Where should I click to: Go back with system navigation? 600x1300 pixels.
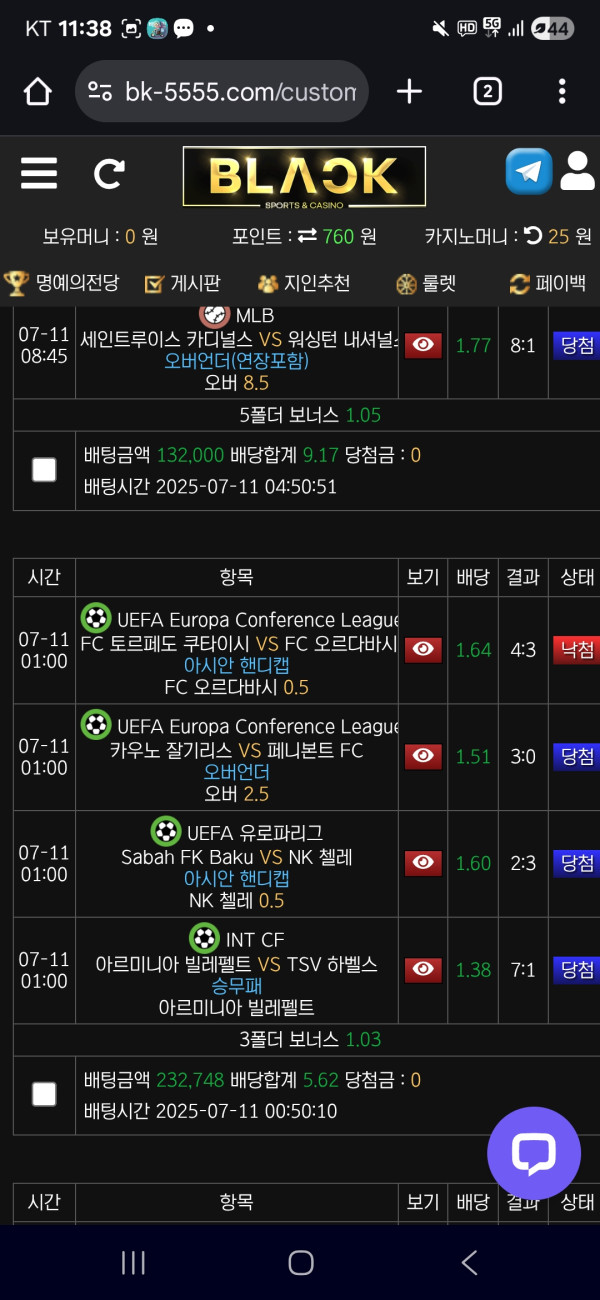coord(469,1263)
